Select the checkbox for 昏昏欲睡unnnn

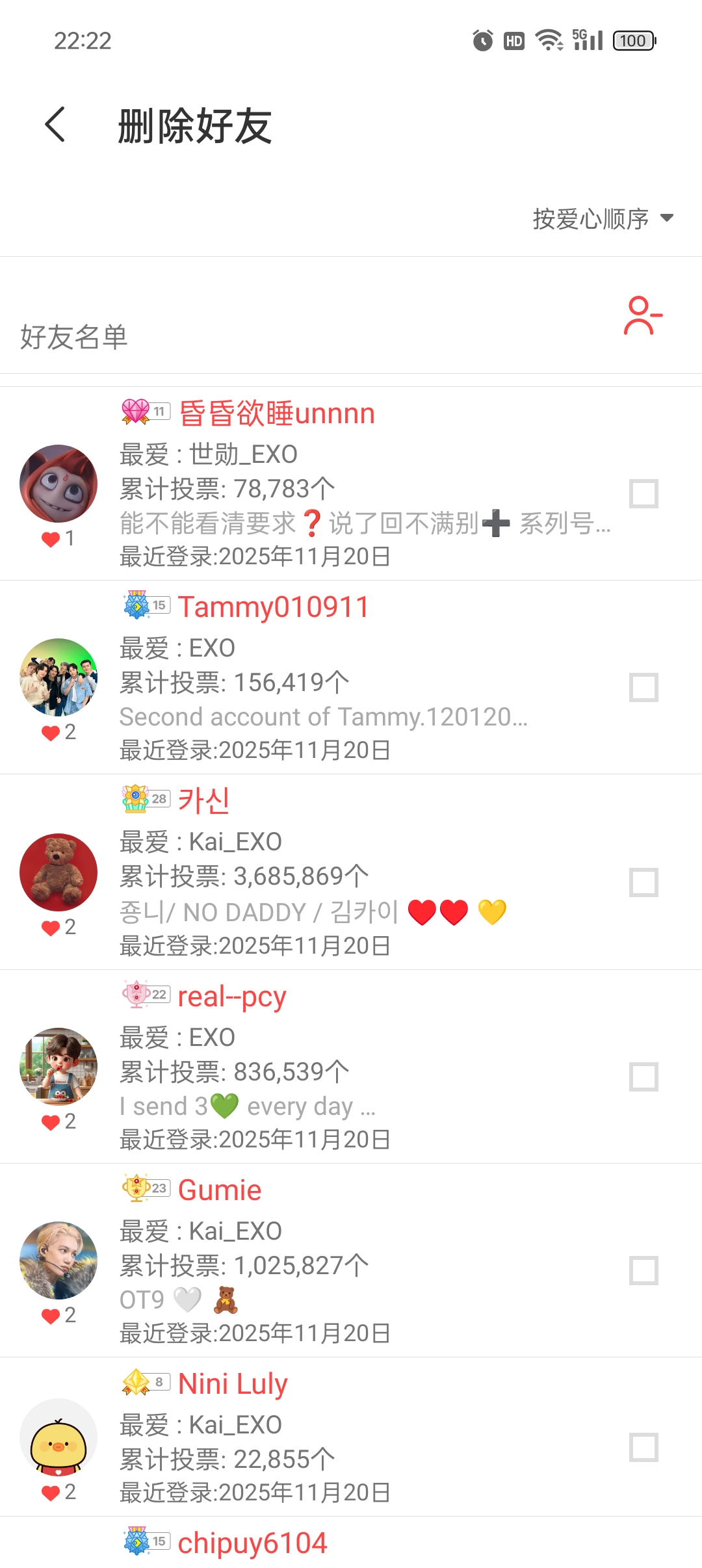click(643, 493)
